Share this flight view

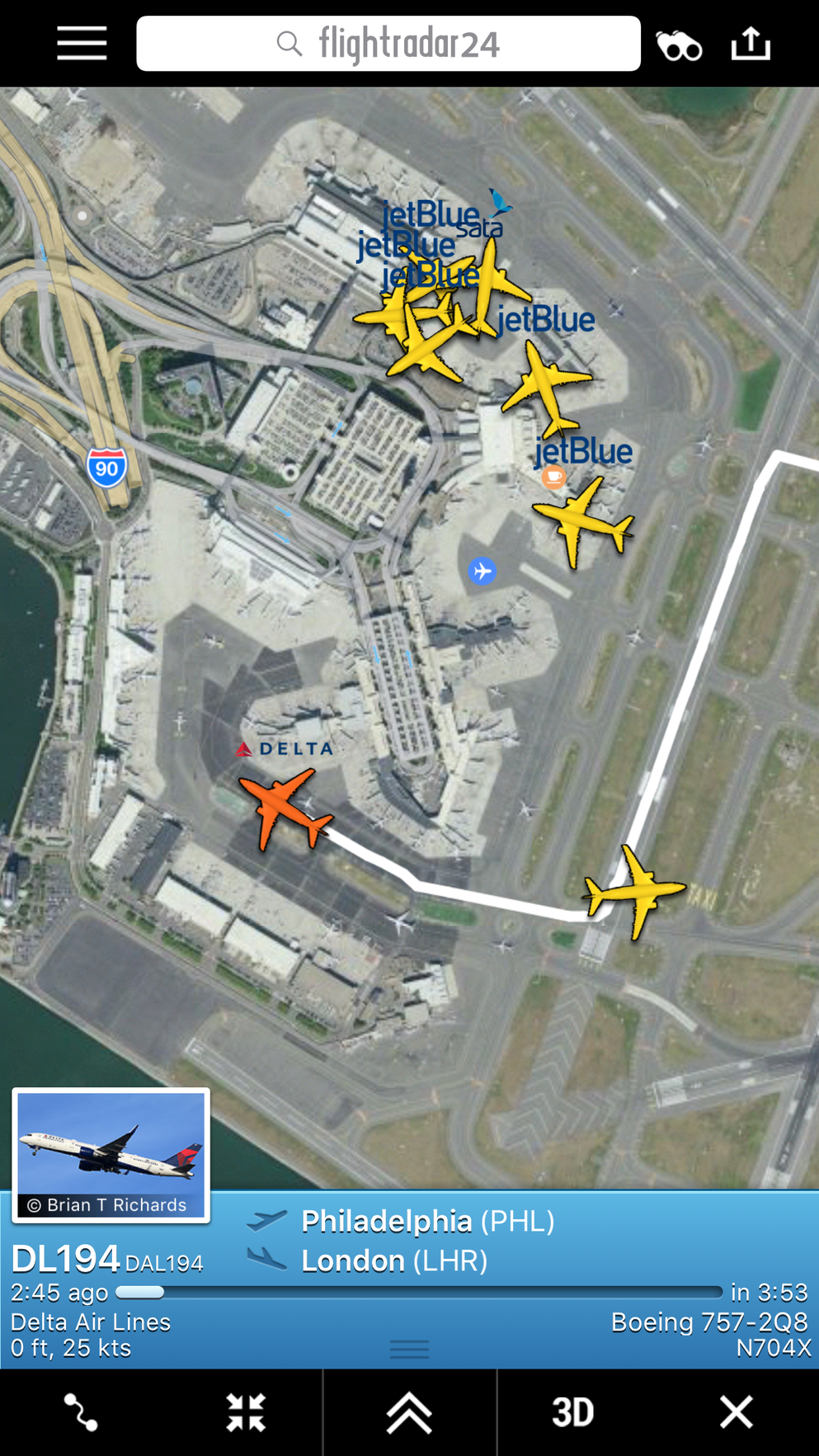click(x=751, y=43)
